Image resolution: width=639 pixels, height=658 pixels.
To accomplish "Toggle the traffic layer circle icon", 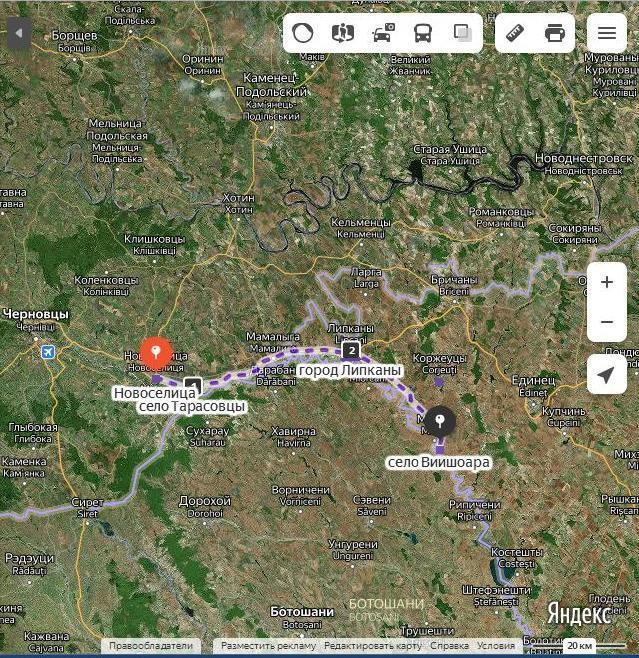I will tap(303, 33).
